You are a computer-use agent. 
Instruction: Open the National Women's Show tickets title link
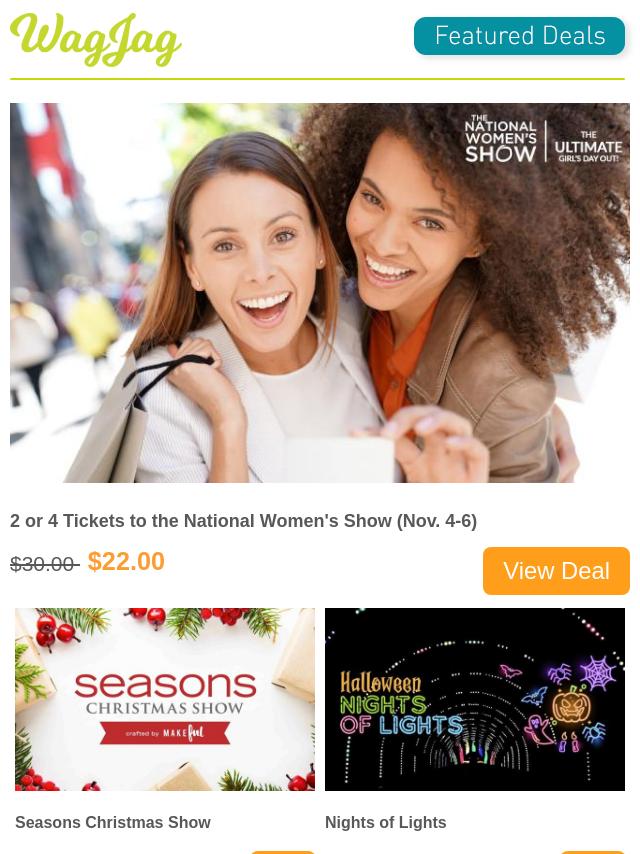click(243, 521)
